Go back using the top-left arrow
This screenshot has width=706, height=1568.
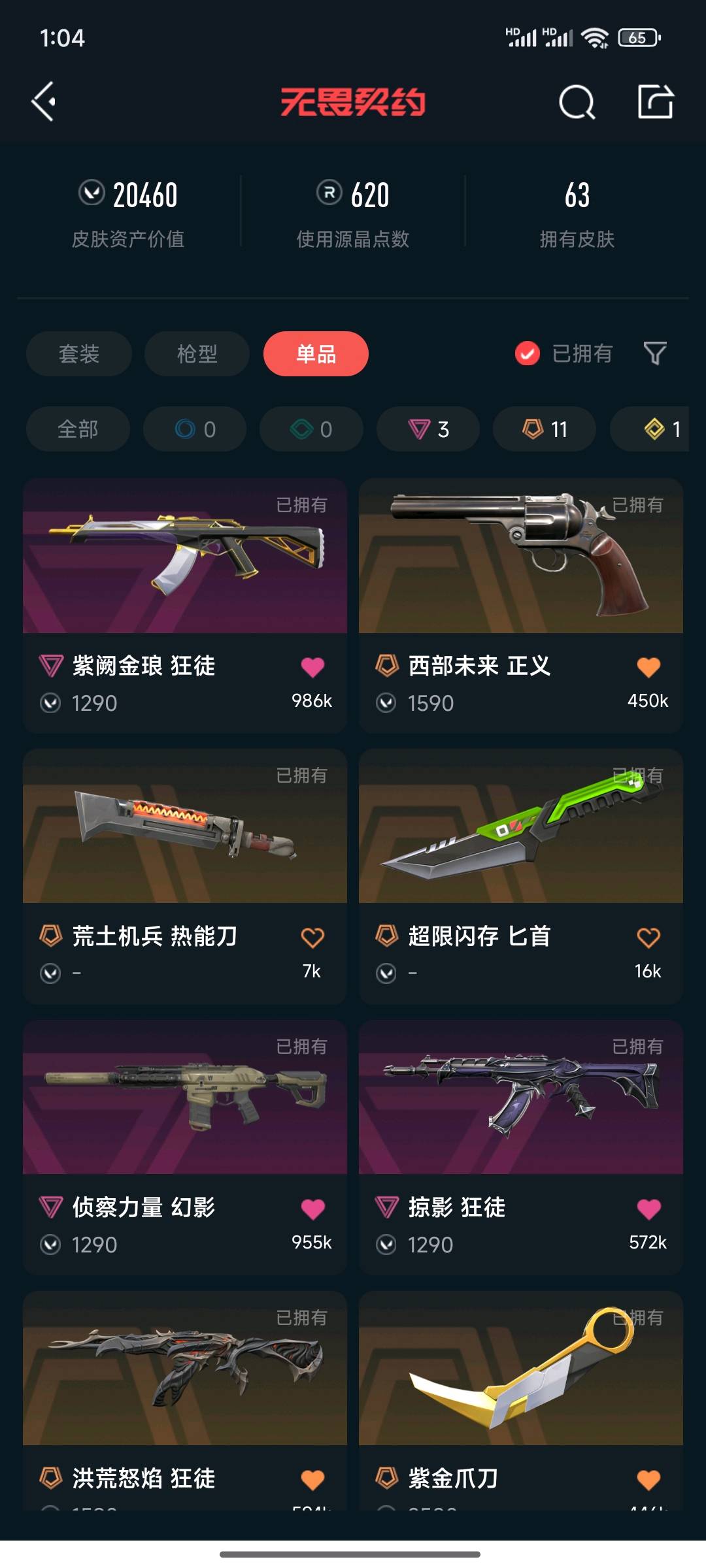44,102
